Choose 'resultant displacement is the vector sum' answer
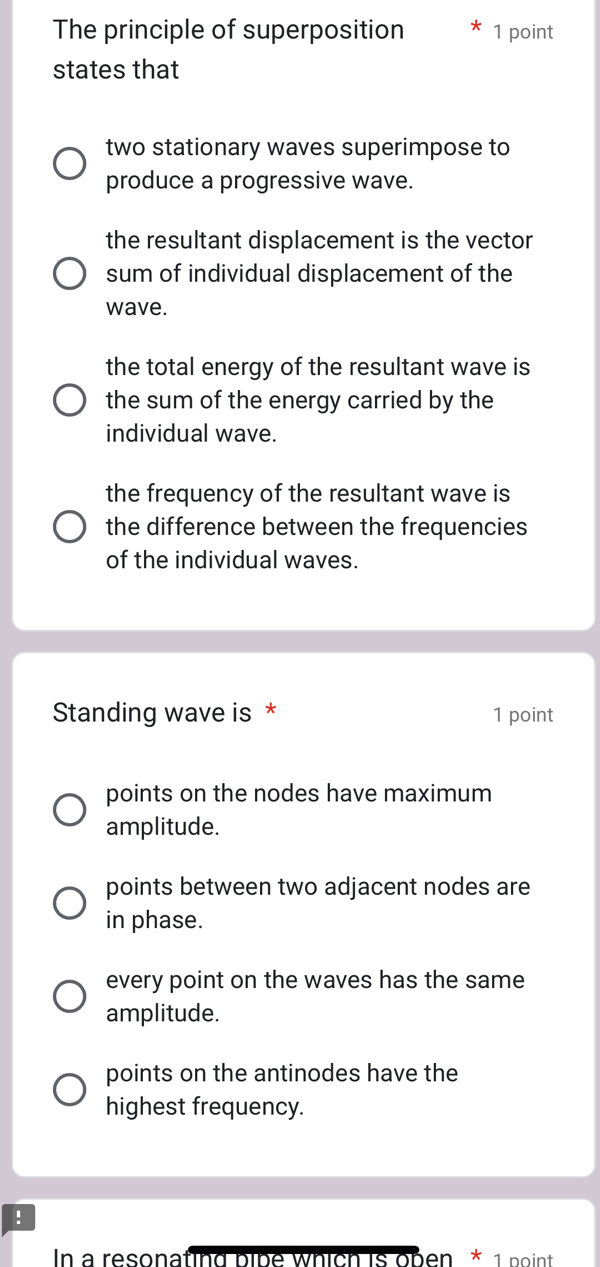The width and height of the screenshot is (600, 1267). click(69, 274)
